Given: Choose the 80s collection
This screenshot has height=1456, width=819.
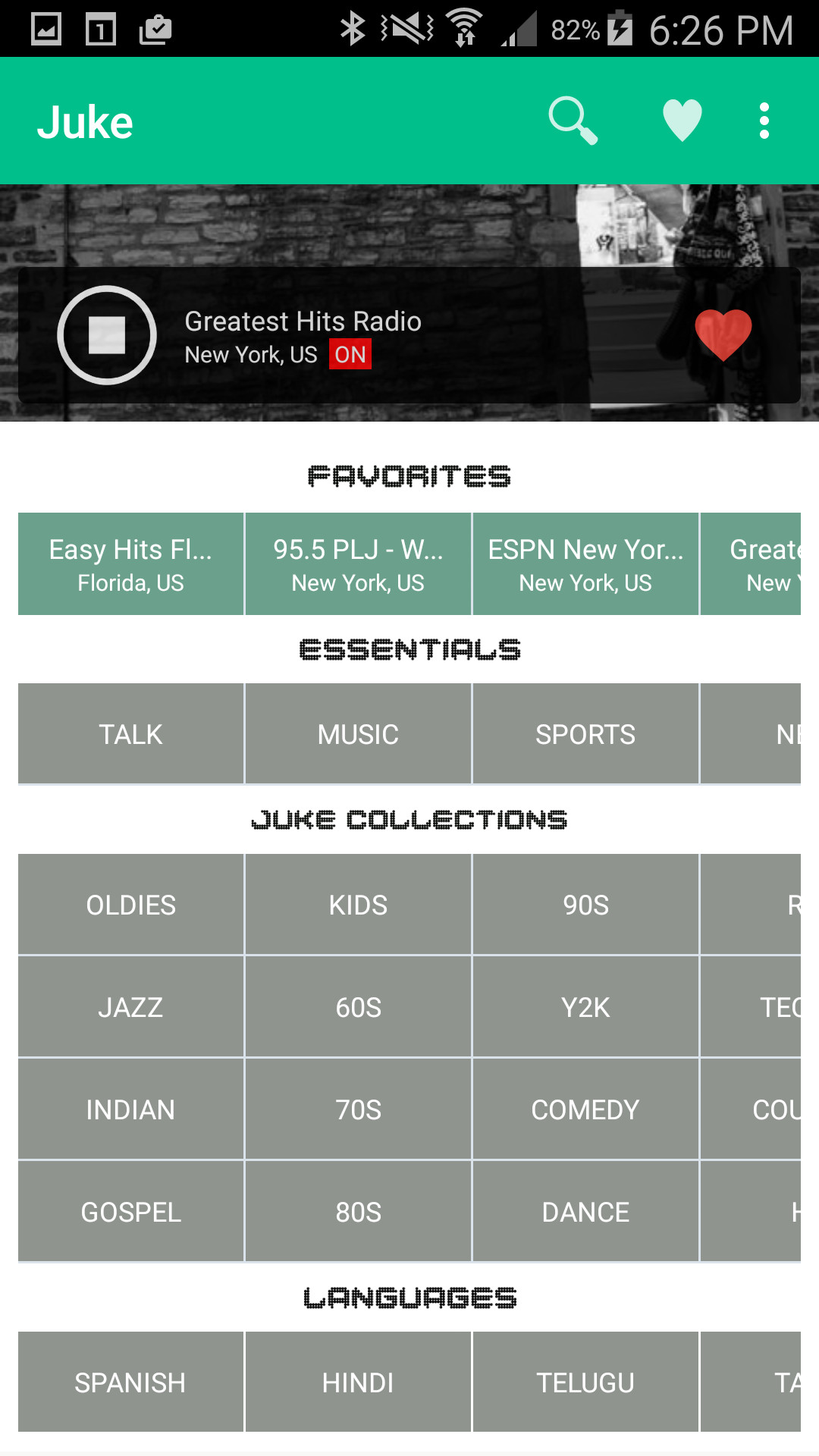Looking at the screenshot, I should [x=358, y=1212].
